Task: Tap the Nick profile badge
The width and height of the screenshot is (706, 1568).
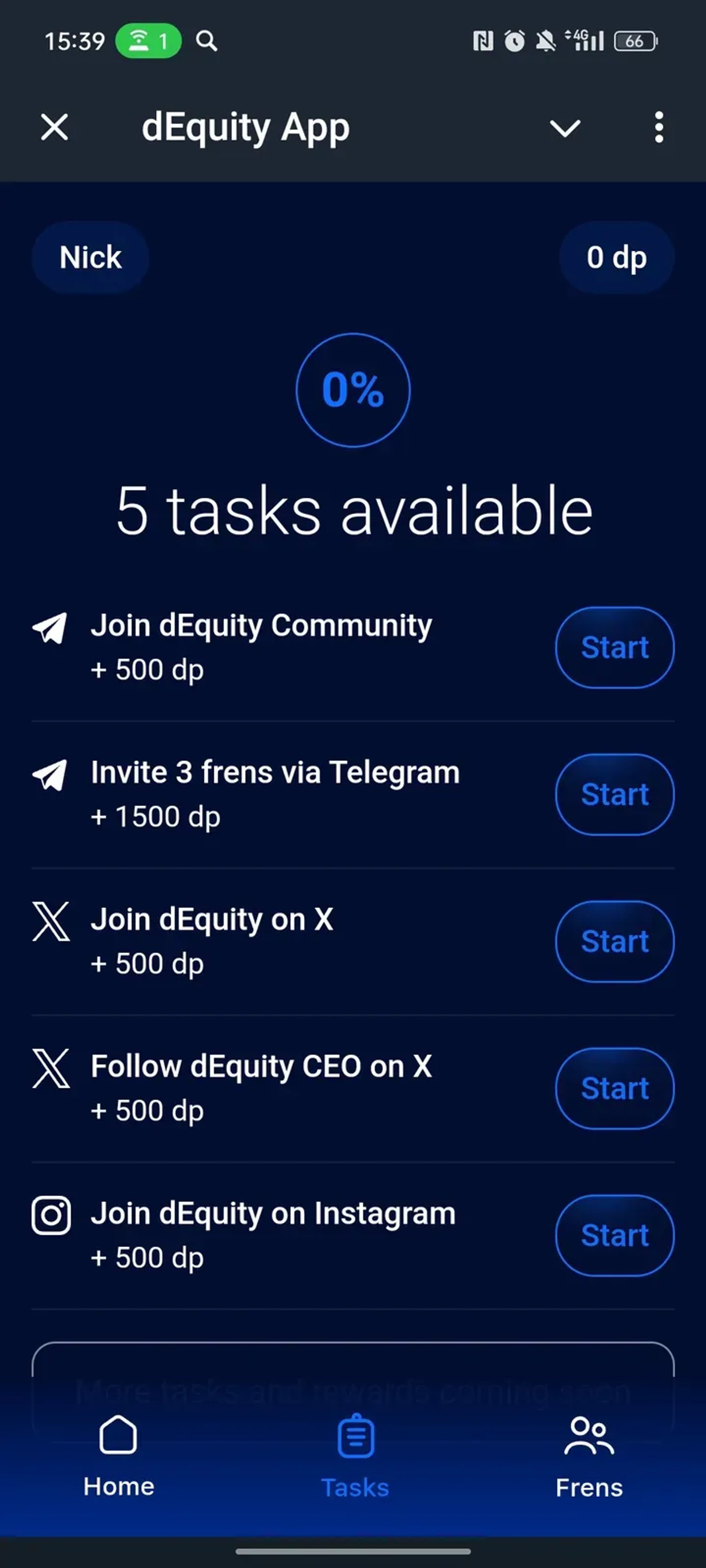Action: click(90, 257)
